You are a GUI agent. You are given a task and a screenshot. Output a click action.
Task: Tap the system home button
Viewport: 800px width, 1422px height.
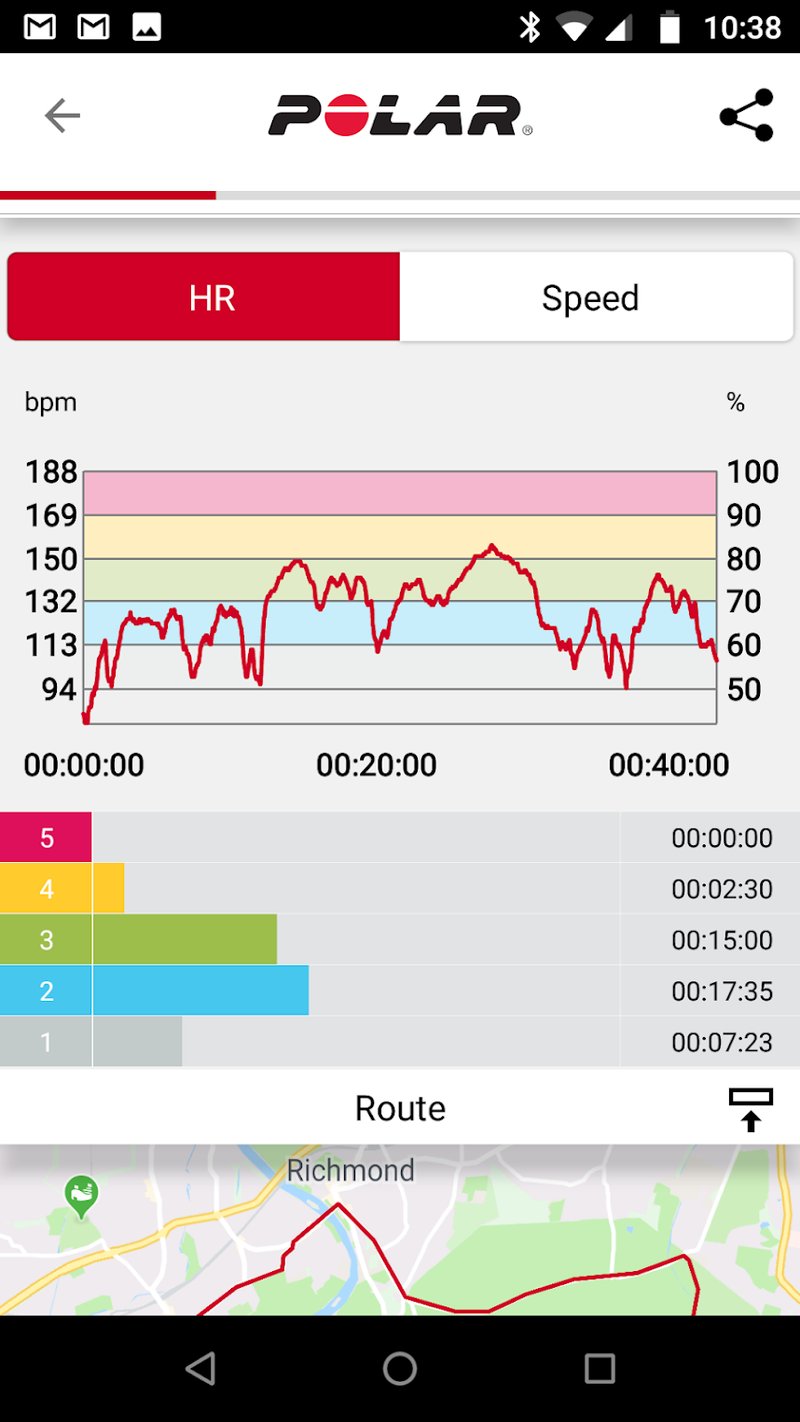point(400,1368)
